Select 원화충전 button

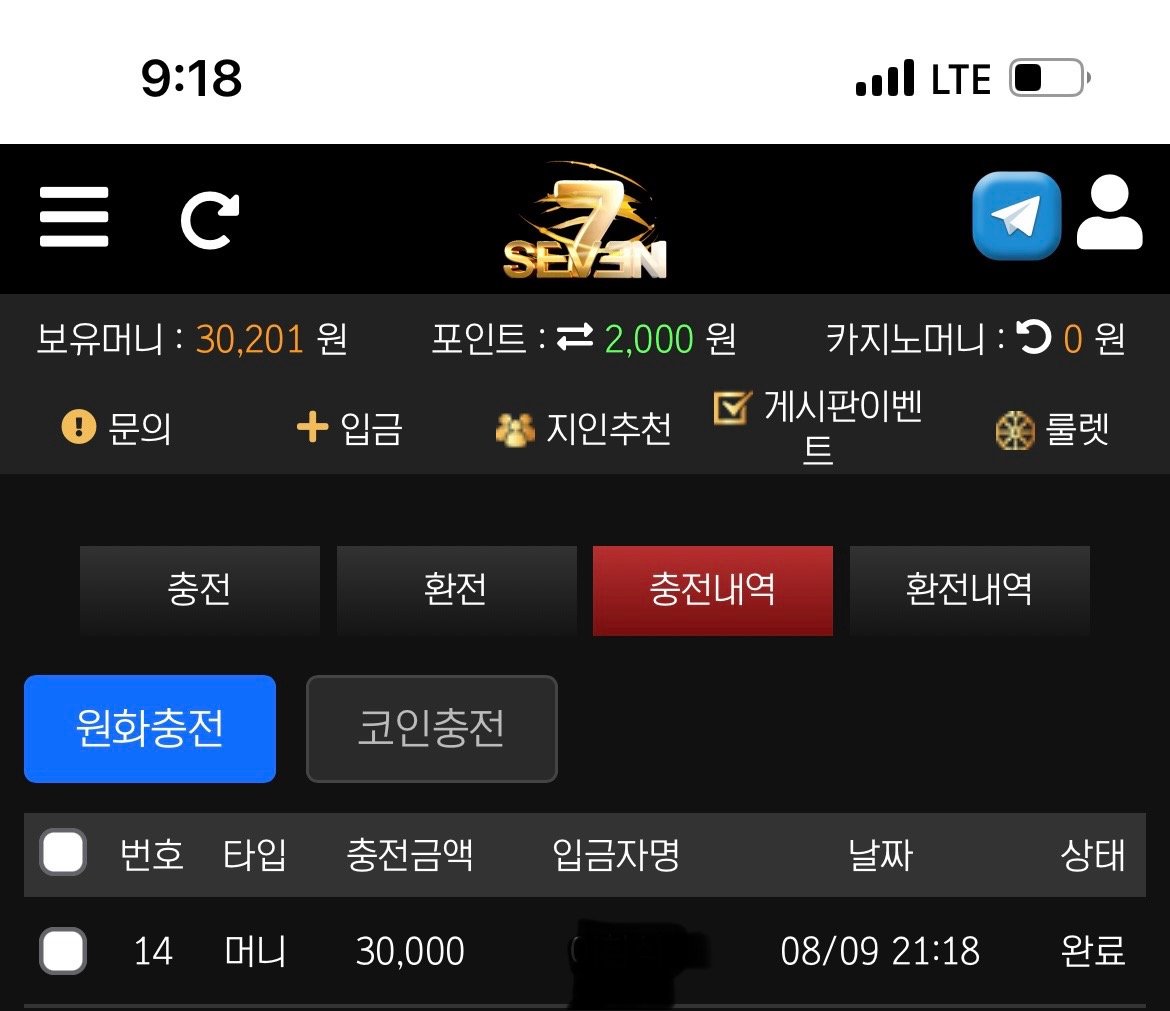150,729
